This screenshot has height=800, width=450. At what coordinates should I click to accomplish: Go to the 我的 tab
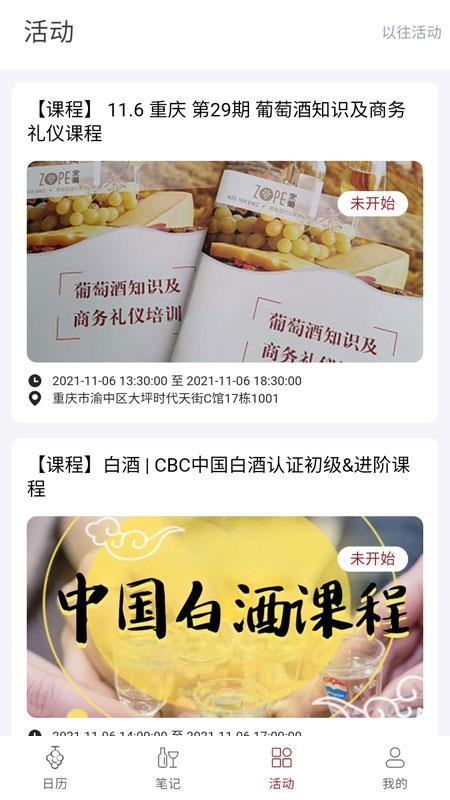pyautogui.click(x=394, y=767)
